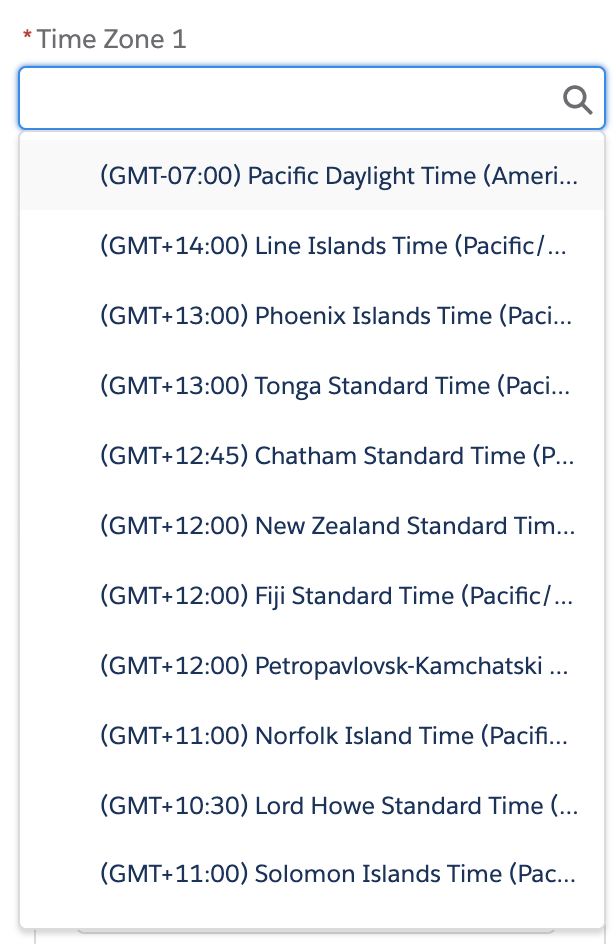
Task: Select Phoenix Islands Time option
Action: [x=338, y=316]
